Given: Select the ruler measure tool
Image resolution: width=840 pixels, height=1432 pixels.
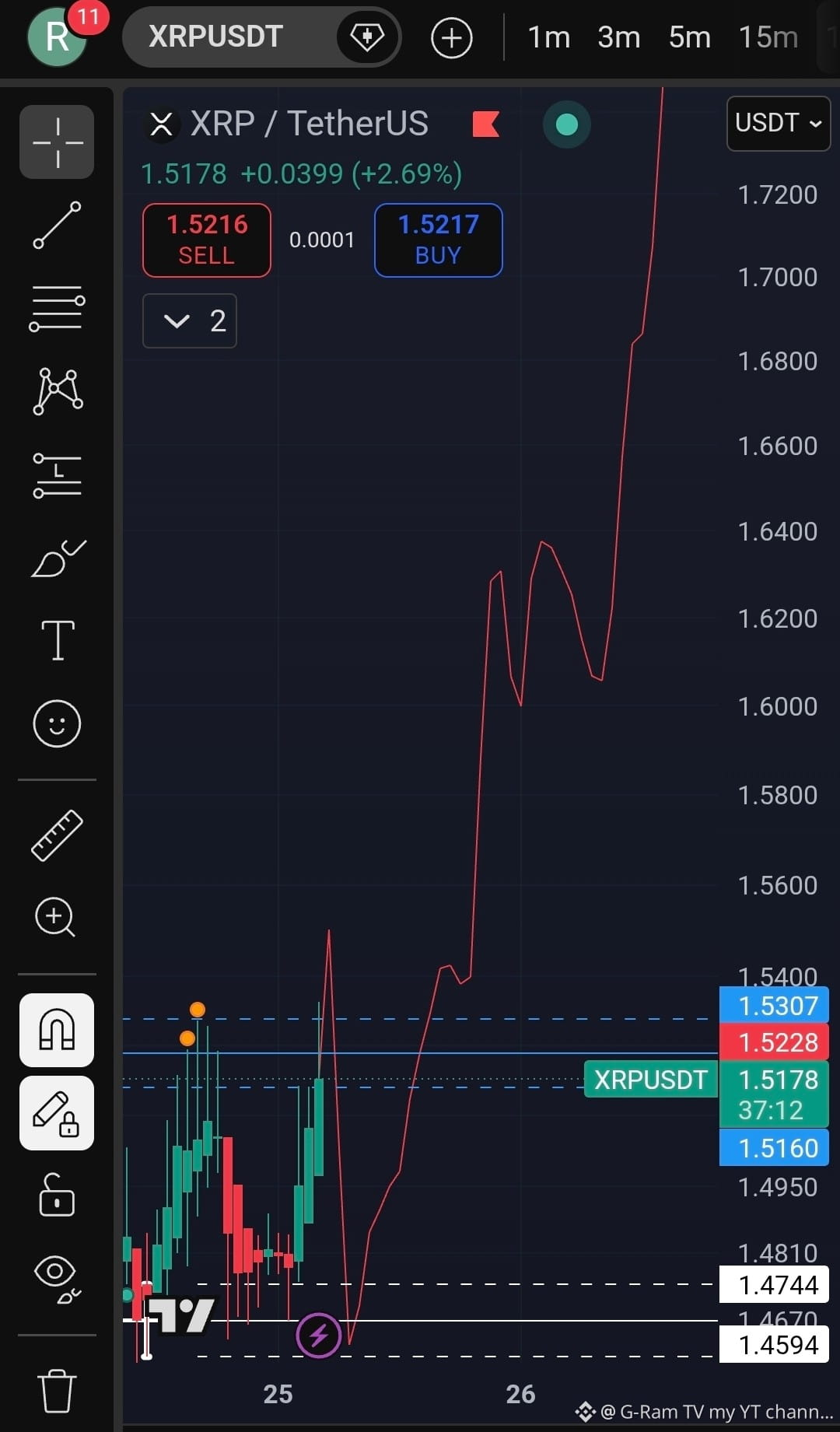Looking at the screenshot, I should [57, 835].
